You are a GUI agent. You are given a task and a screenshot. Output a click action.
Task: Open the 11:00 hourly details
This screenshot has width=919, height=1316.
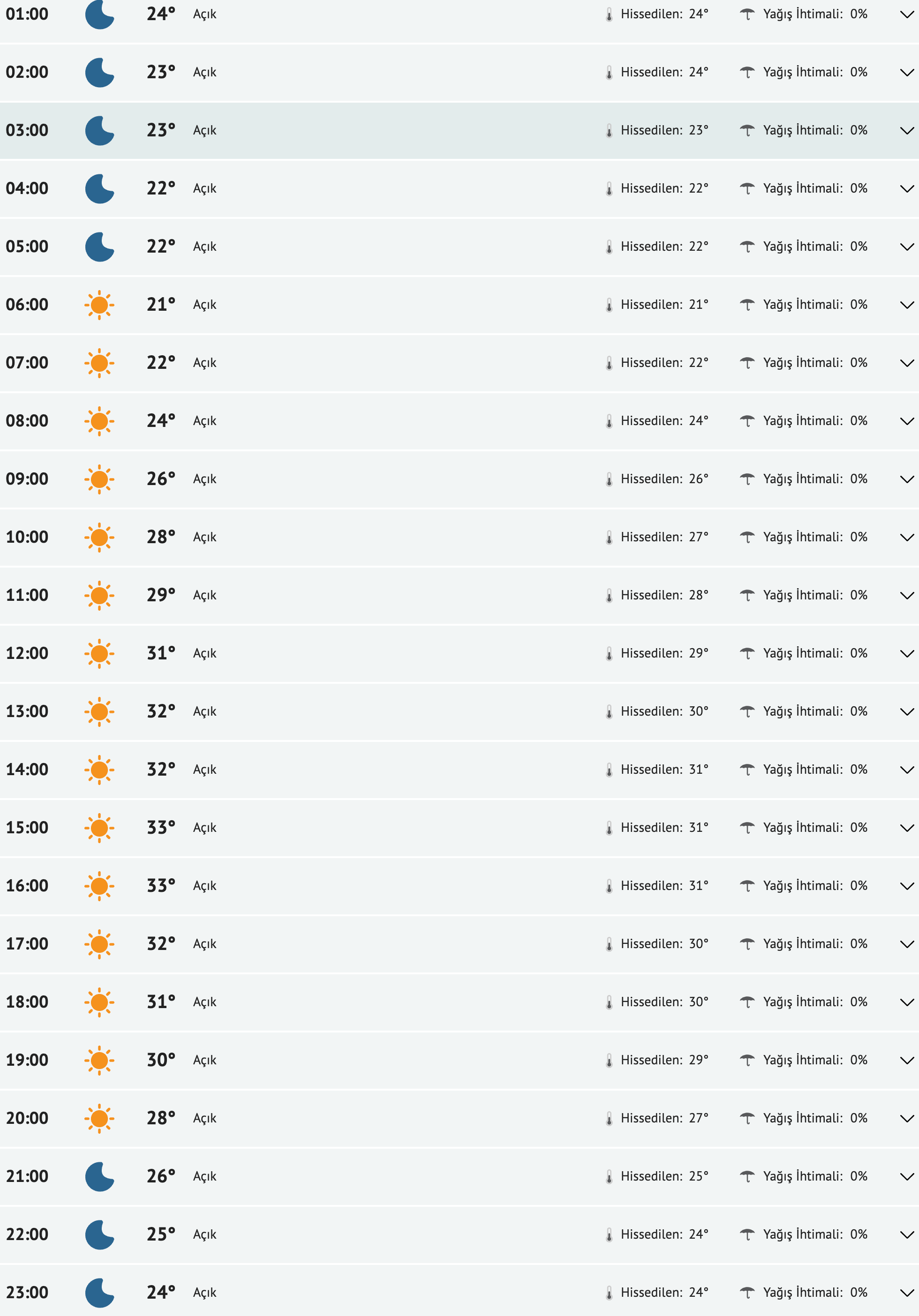point(906,596)
